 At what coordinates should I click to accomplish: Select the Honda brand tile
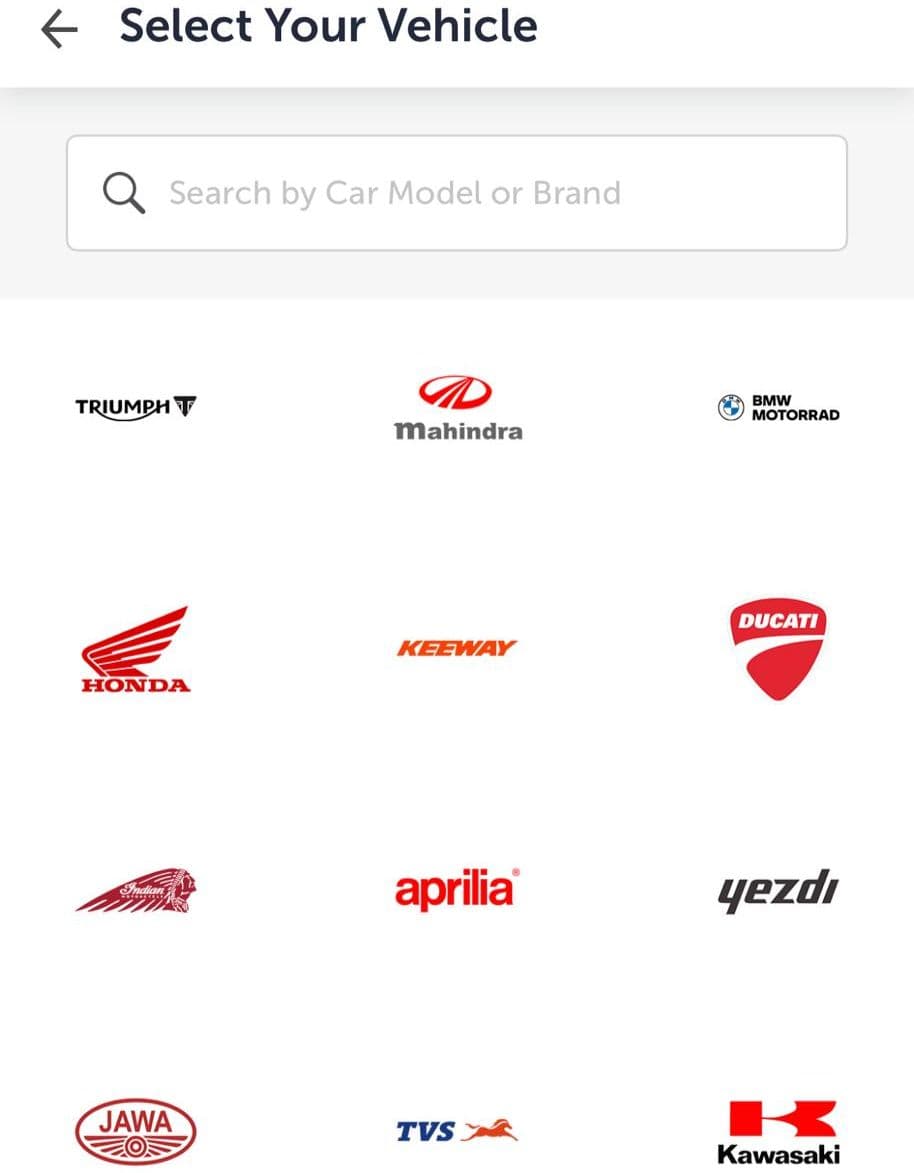[x=136, y=649]
